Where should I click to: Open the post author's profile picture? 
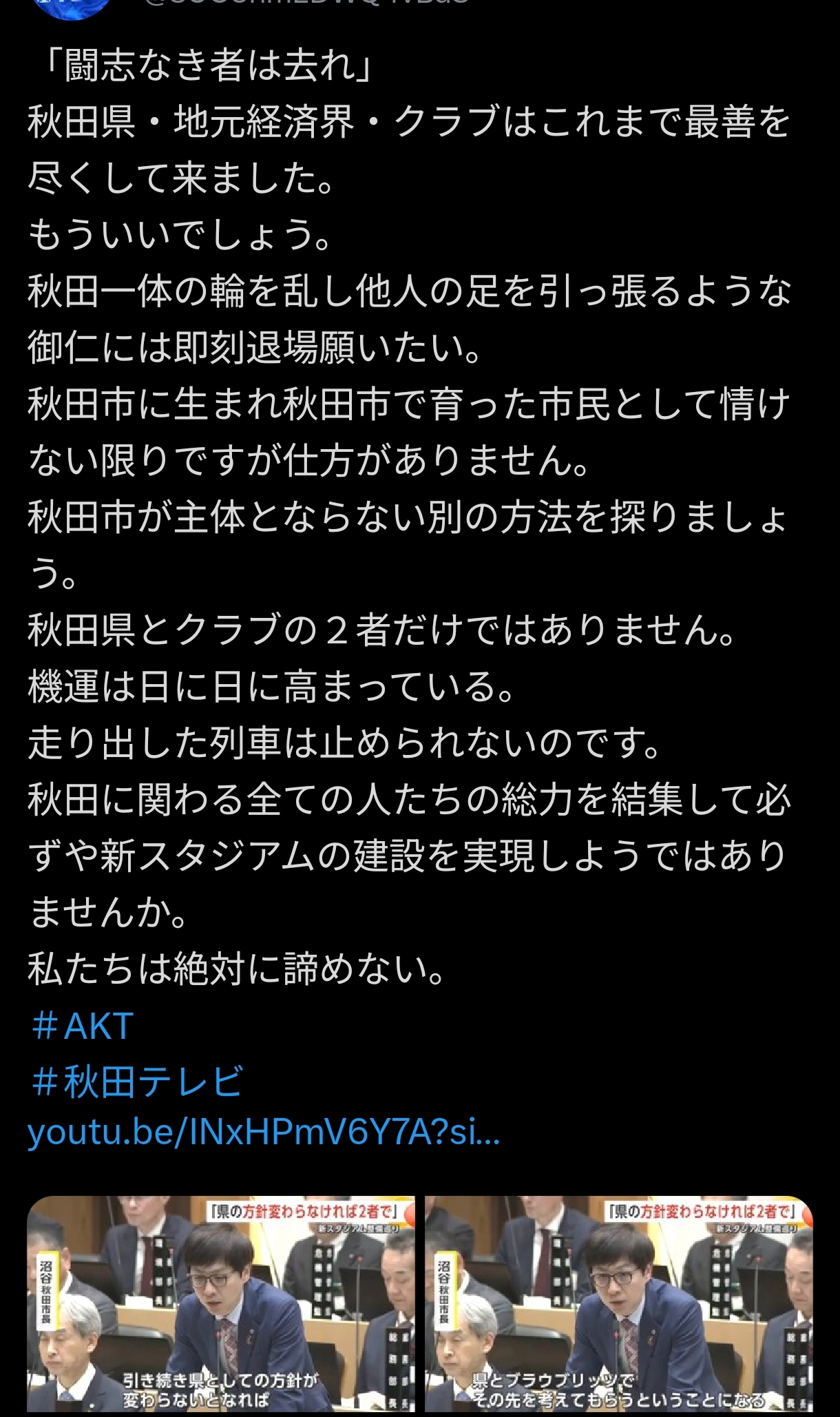(72, 7)
